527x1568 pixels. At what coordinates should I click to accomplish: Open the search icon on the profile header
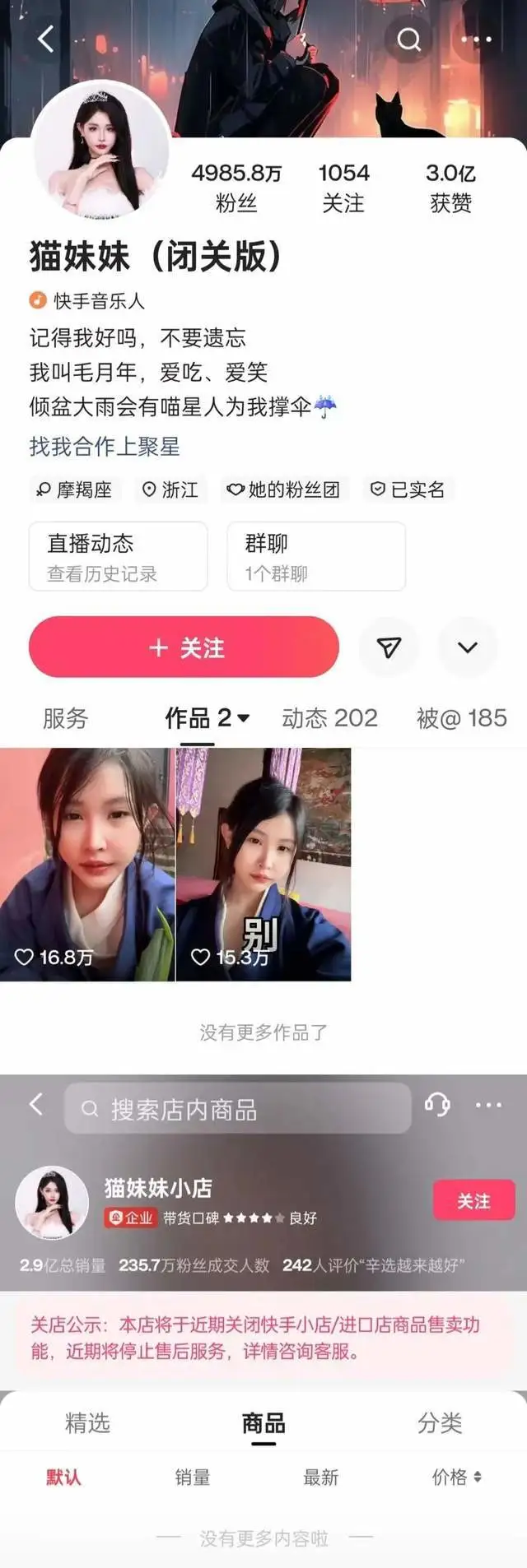click(408, 39)
